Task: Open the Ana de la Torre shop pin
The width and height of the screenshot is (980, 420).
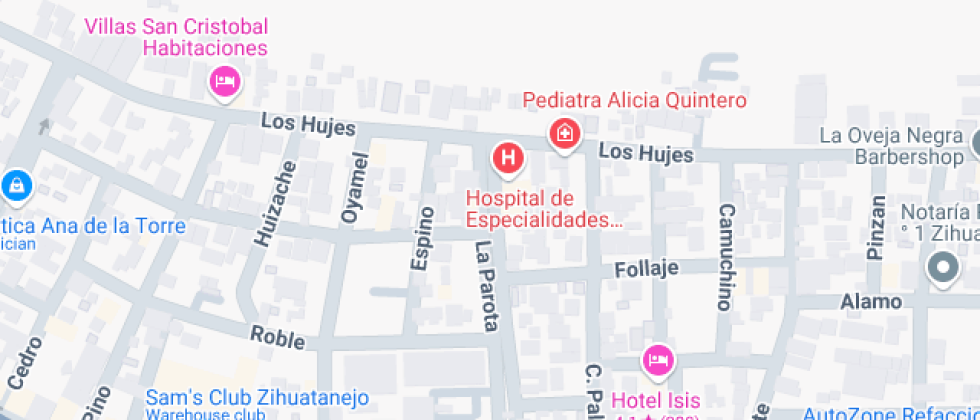Action: click(16, 184)
